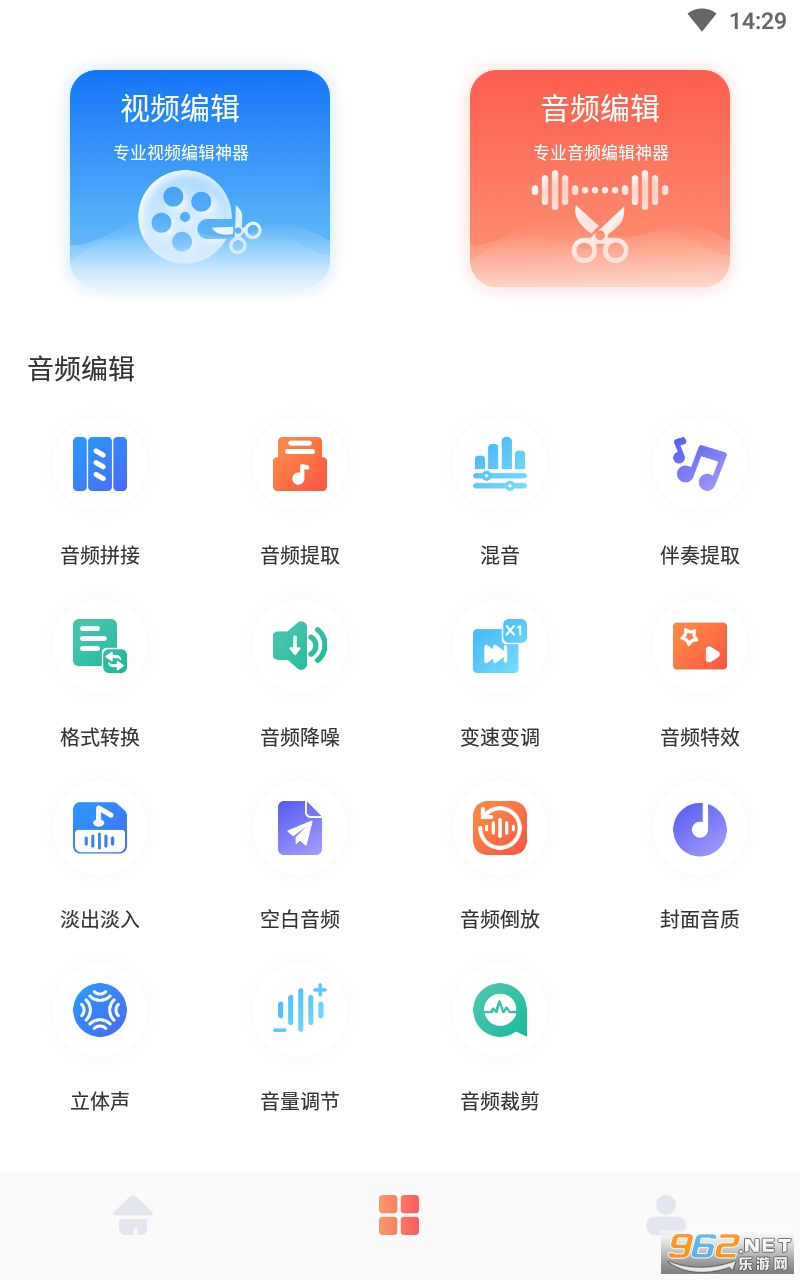Create 空白音频 blank audio
This screenshot has width=800, height=1280.
pos(300,855)
